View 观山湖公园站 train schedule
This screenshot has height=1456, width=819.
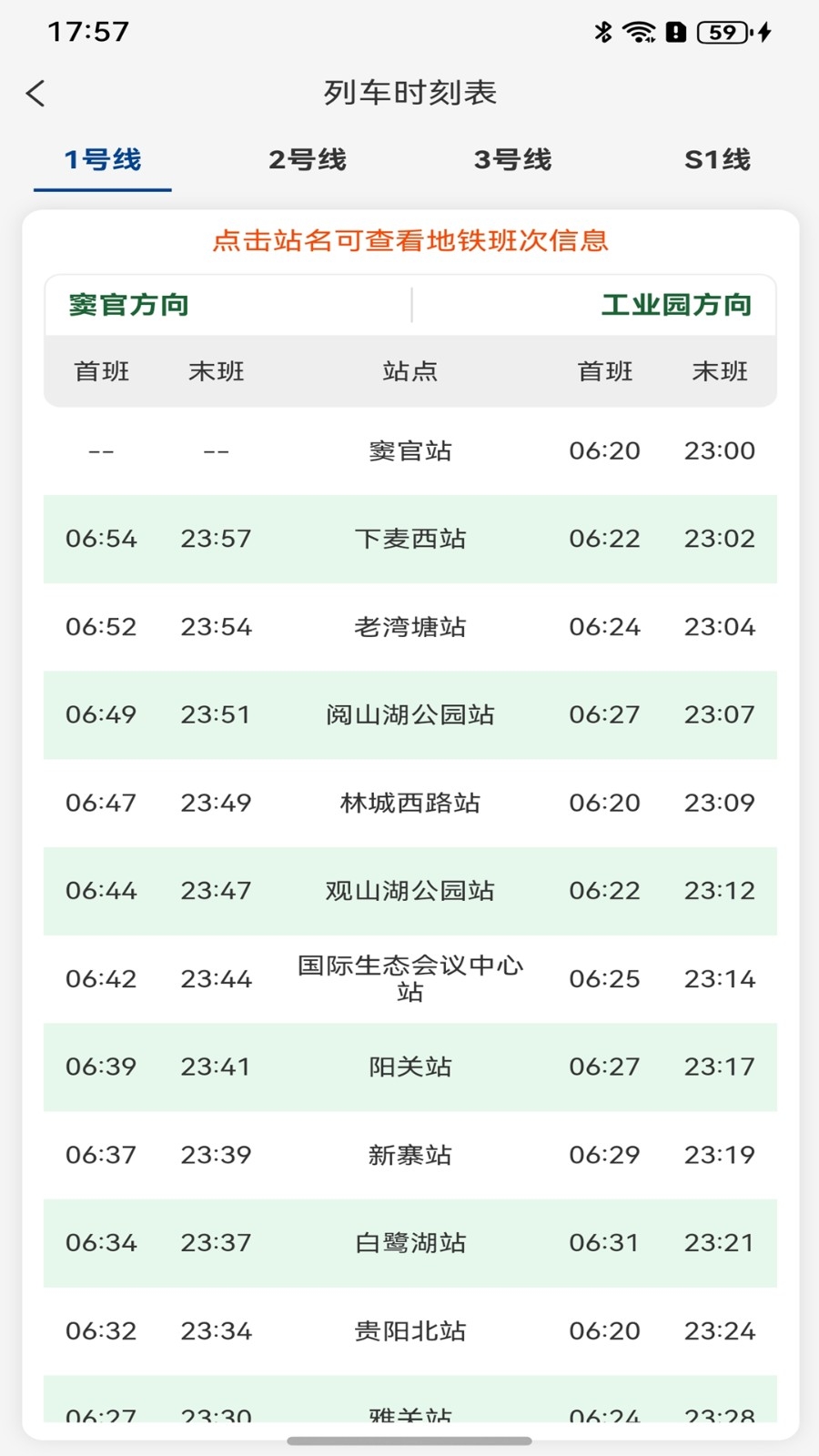tap(410, 891)
